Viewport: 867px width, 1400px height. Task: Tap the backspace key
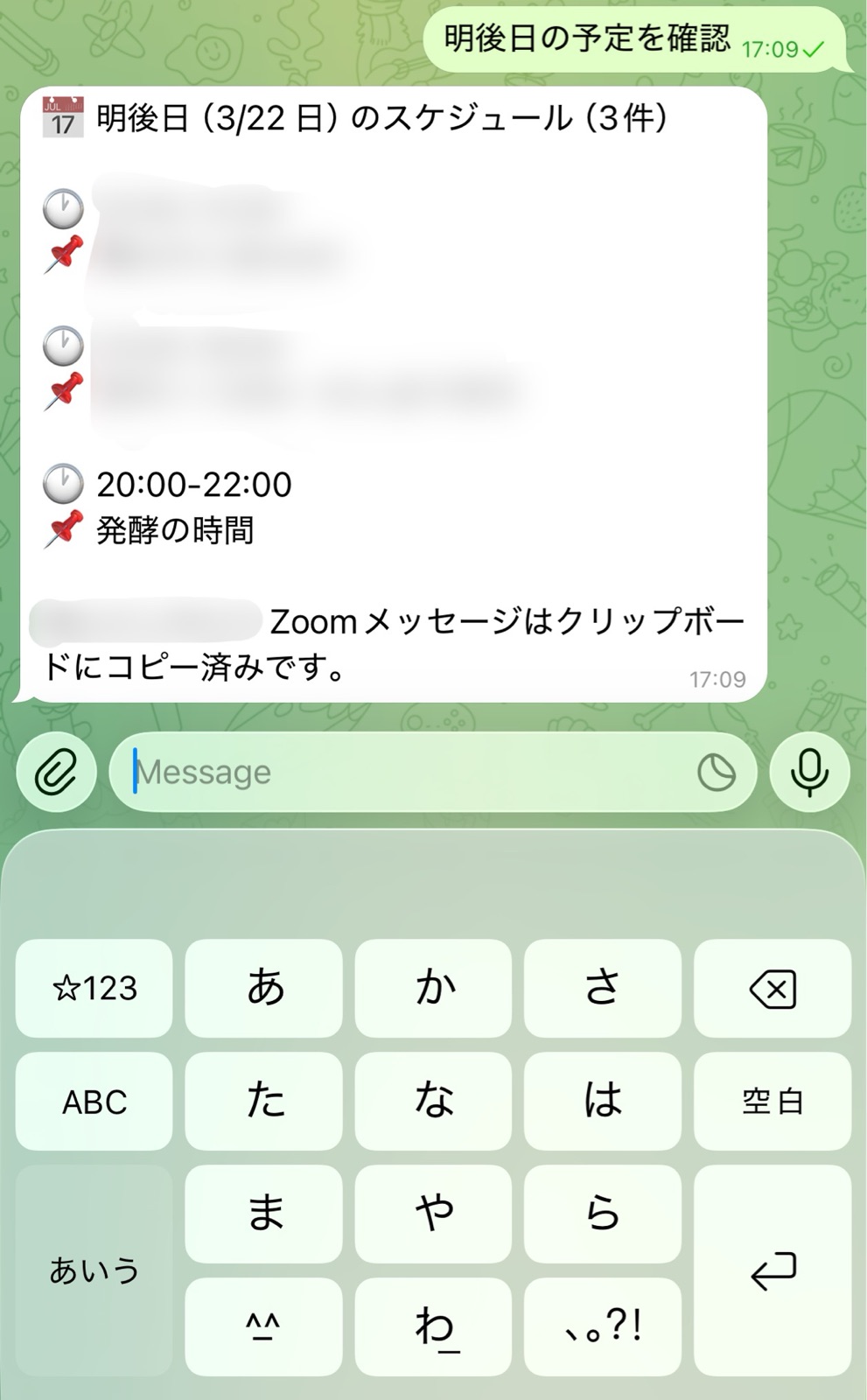pos(773,989)
